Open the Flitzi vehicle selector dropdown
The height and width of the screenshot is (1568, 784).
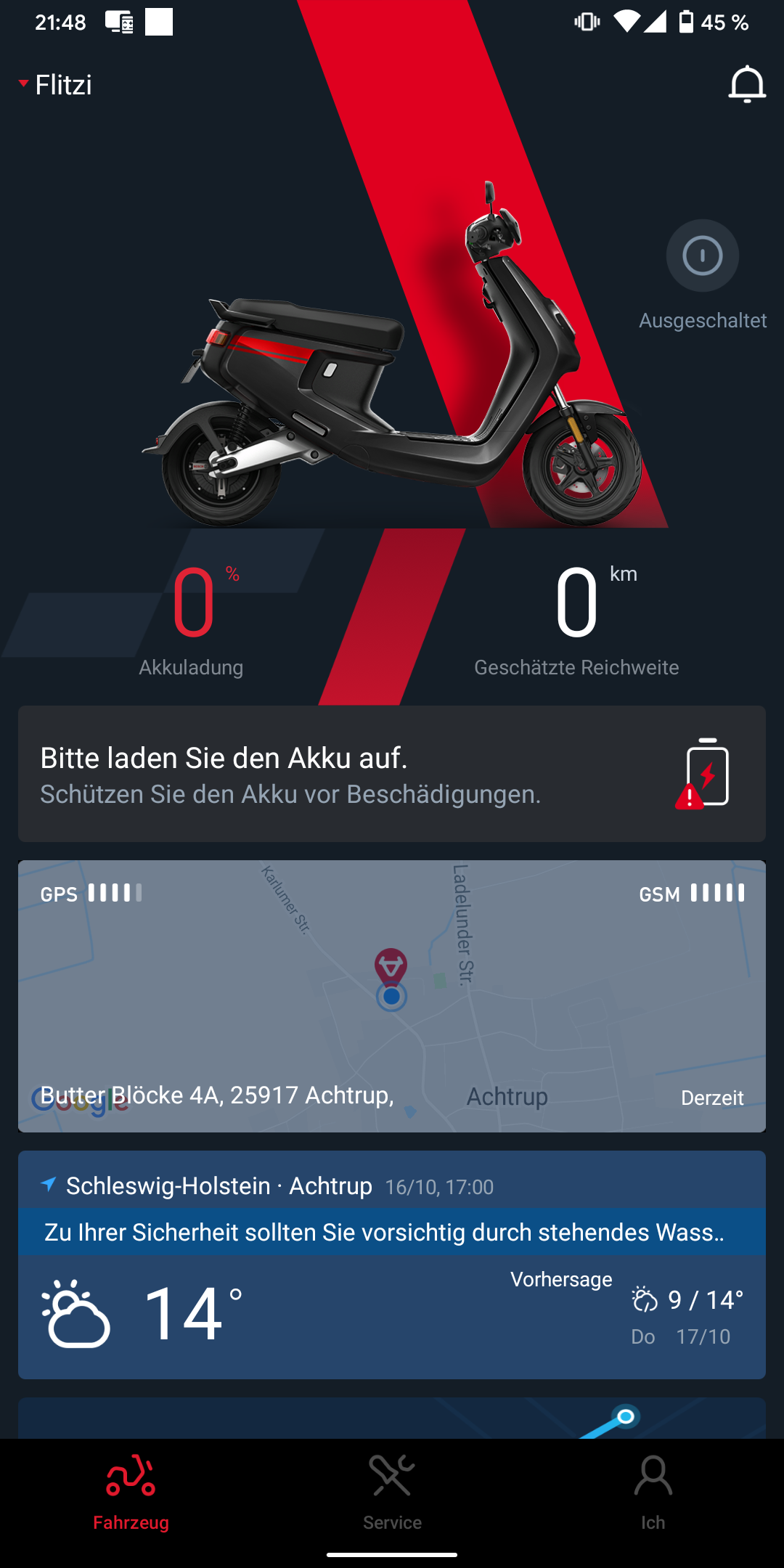[57, 85]
